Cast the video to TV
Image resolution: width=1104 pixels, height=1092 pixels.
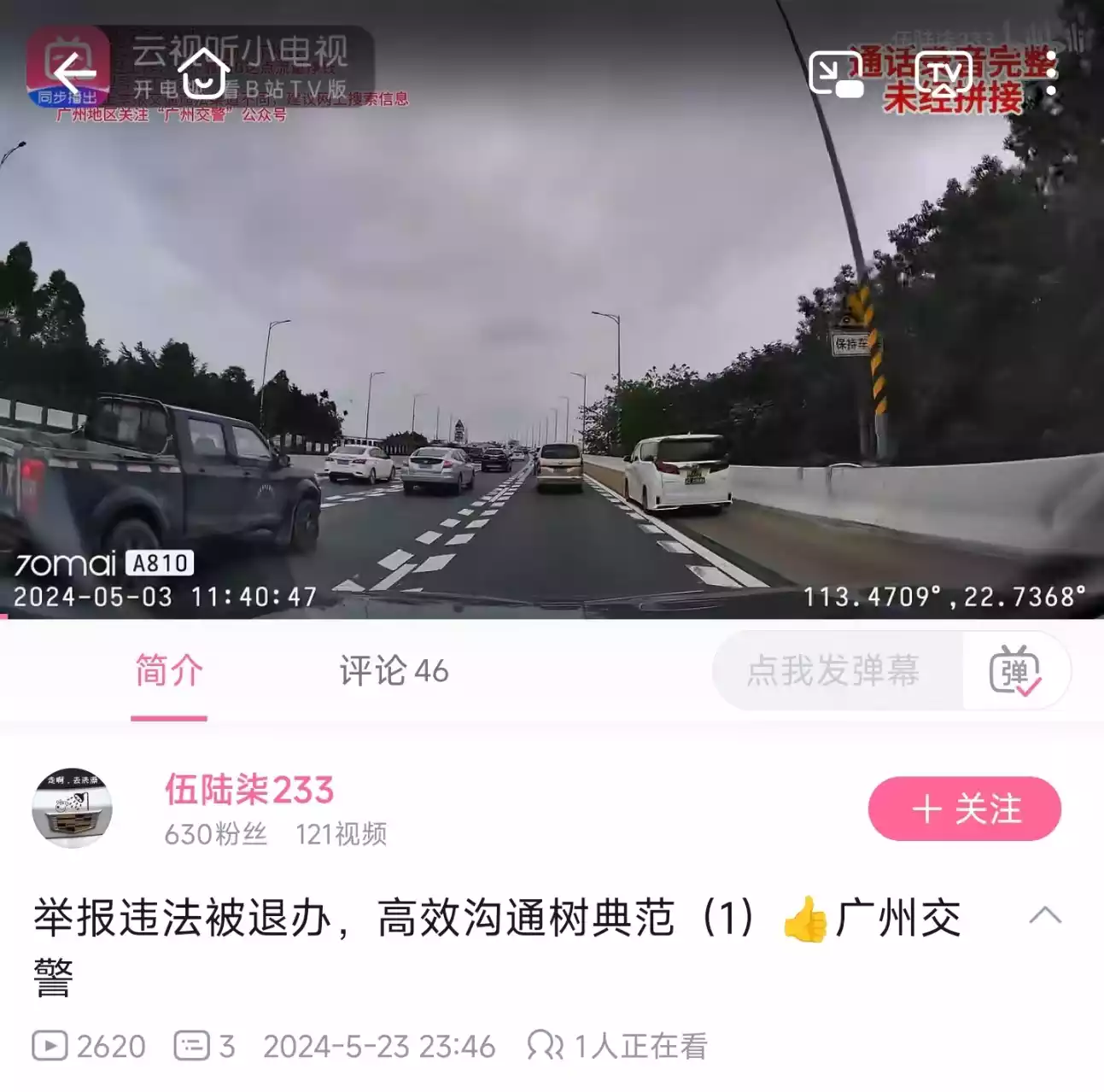pos(943,72)
